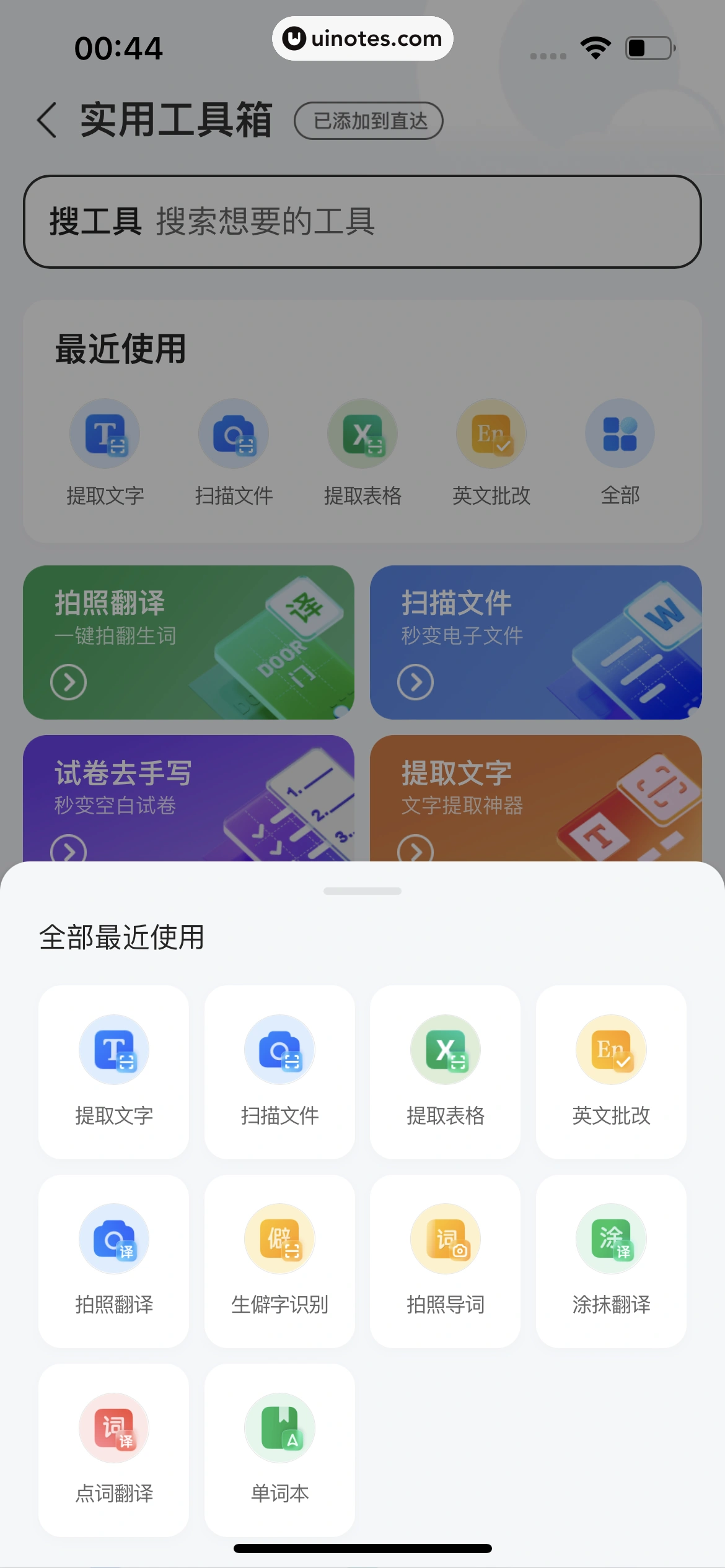Open the 拍照导词 tool
725x1568 pixels.
(445, 1260)
